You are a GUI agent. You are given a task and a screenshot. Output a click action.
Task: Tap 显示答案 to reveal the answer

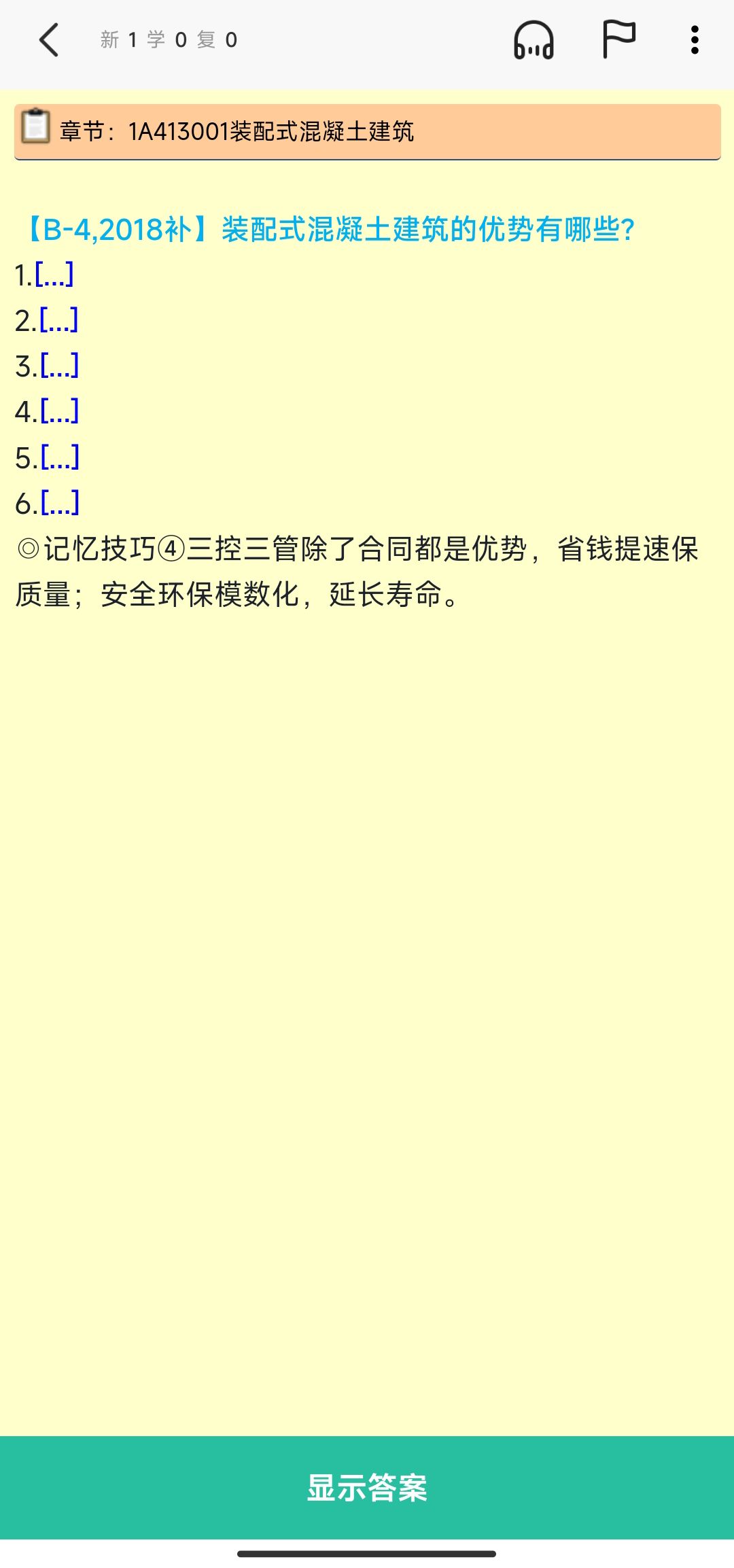(367, 1487)
